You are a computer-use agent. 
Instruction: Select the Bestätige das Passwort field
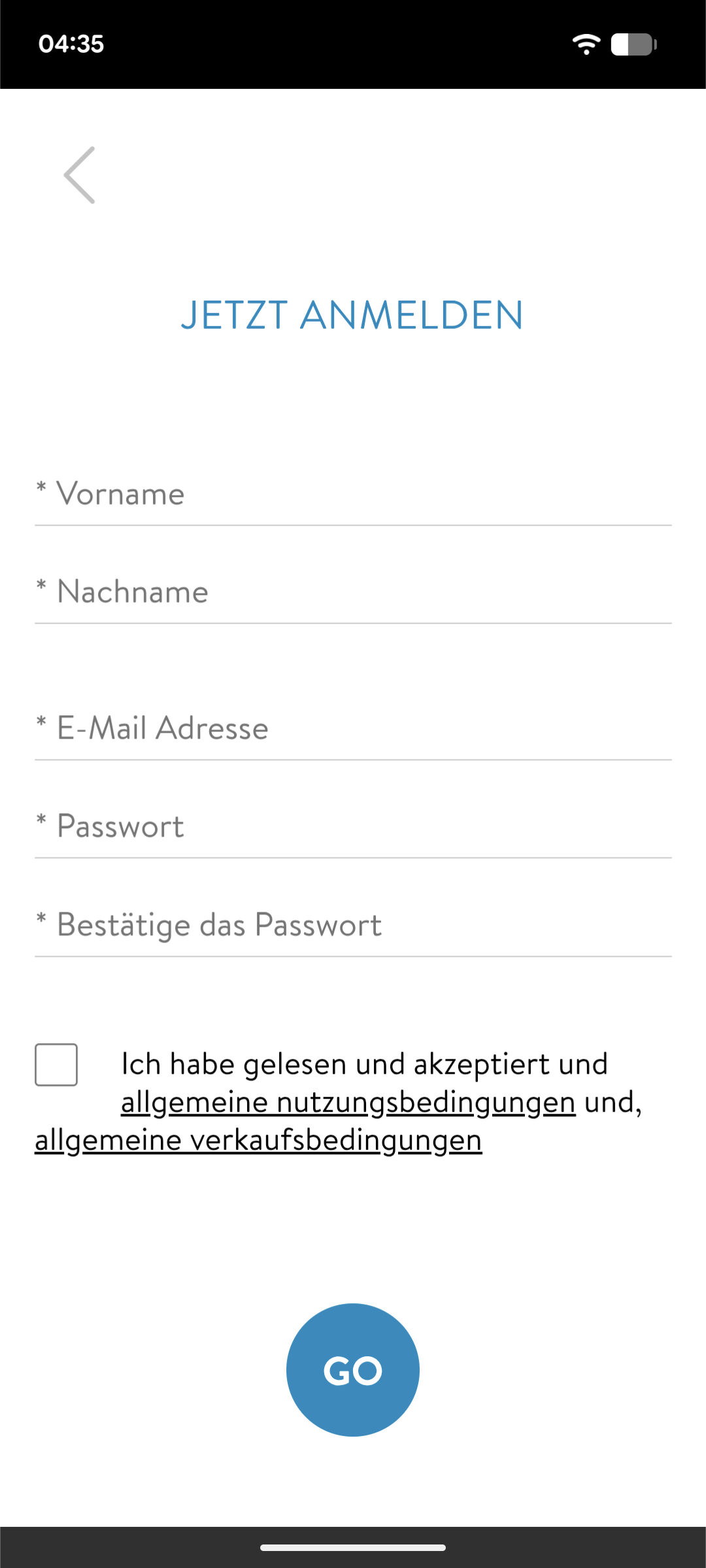tap(353, 924)
